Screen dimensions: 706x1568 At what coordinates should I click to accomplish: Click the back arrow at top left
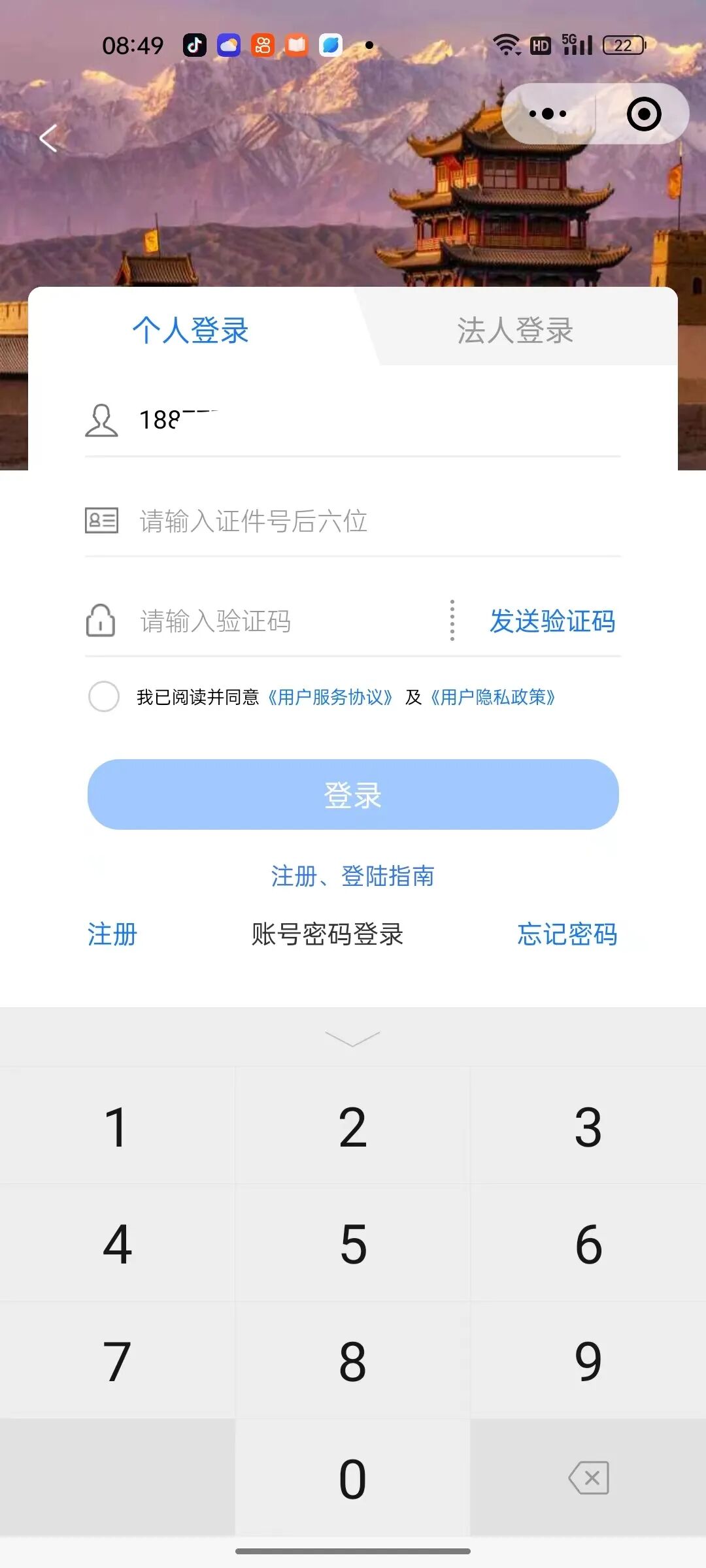(x=48, y=138)
